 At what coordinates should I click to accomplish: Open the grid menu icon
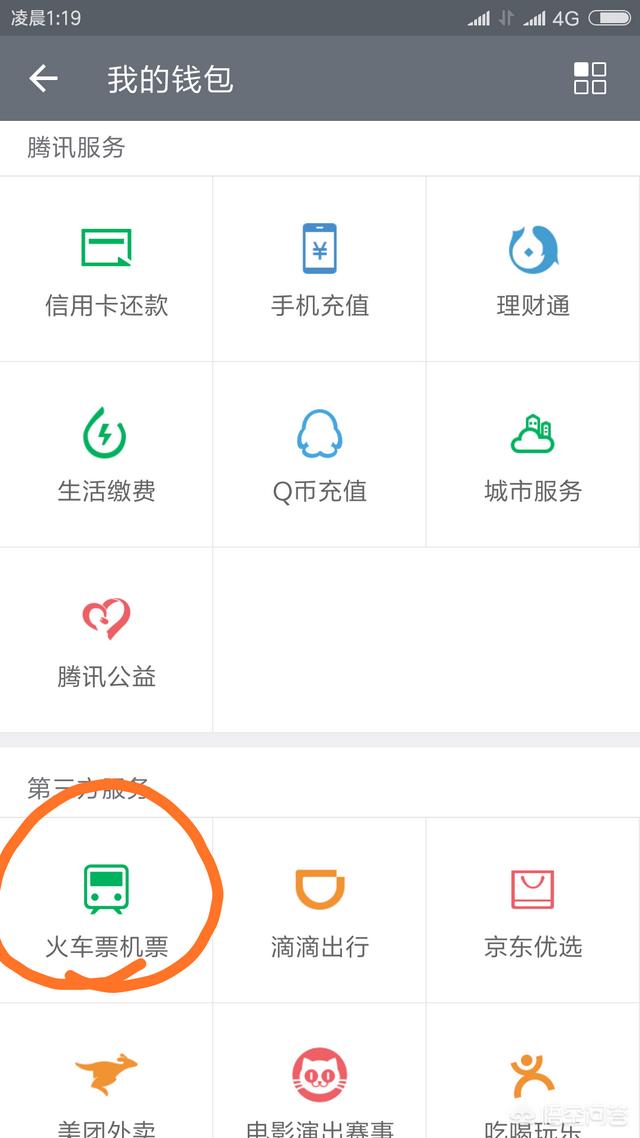pos(589,78)
